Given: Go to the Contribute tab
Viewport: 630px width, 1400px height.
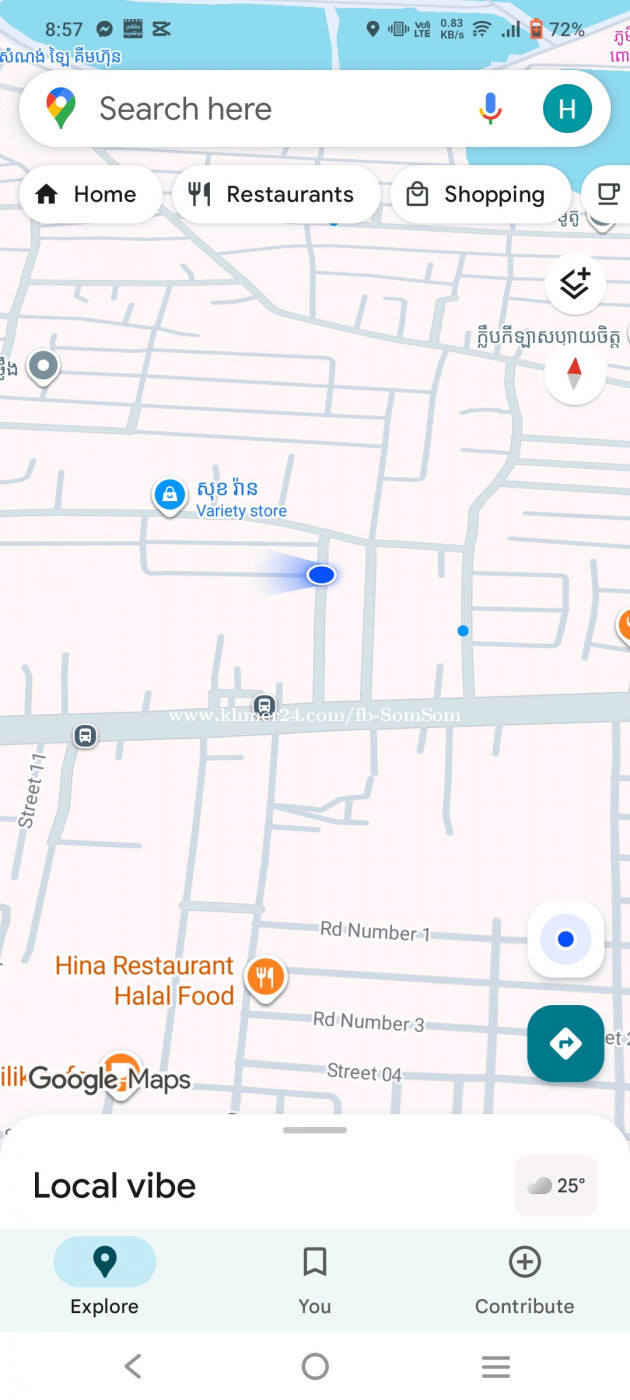Looking at the screenshot, I should pos(524,1277).
